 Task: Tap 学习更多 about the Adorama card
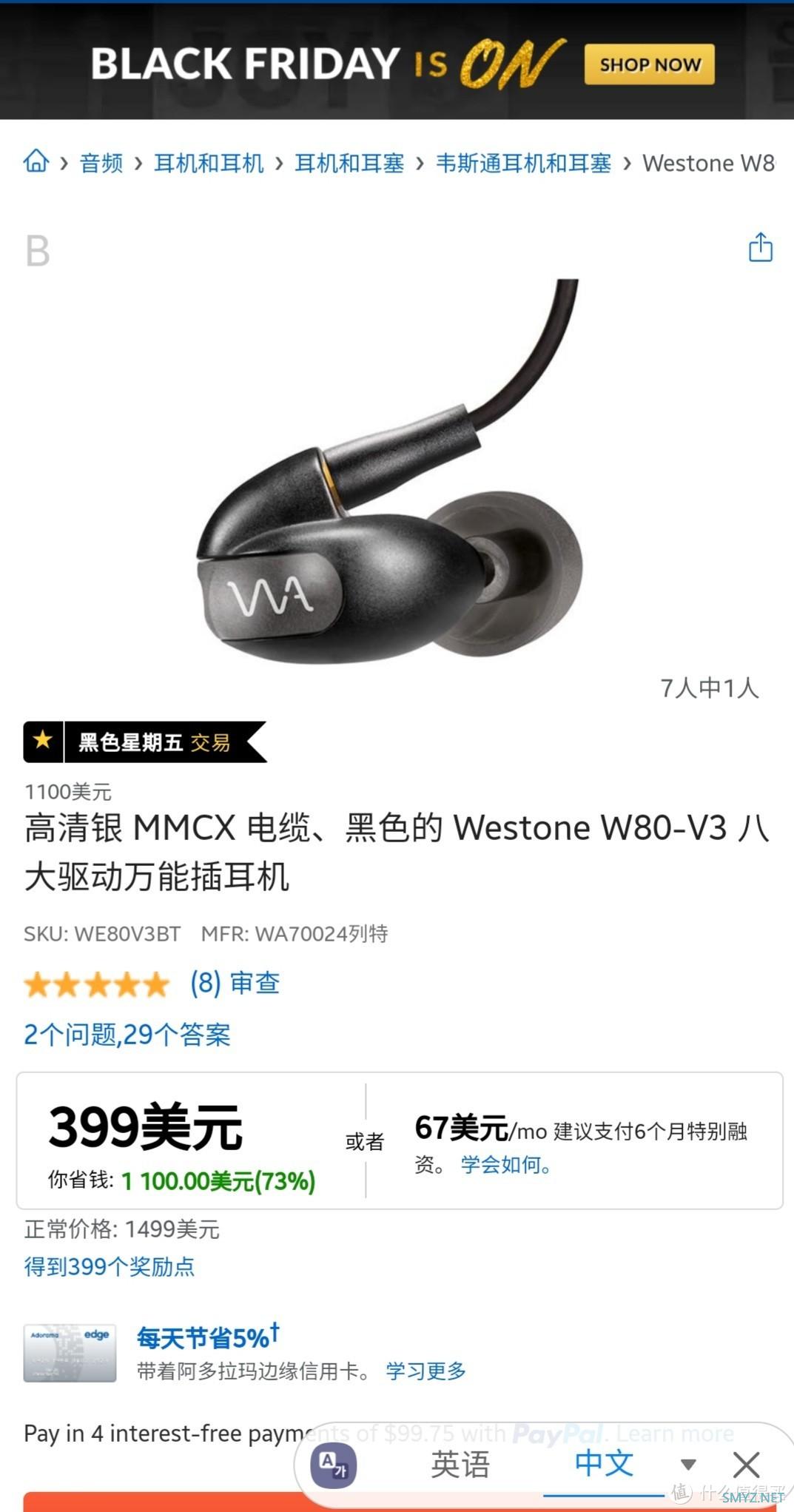[x=425, y=1371]
